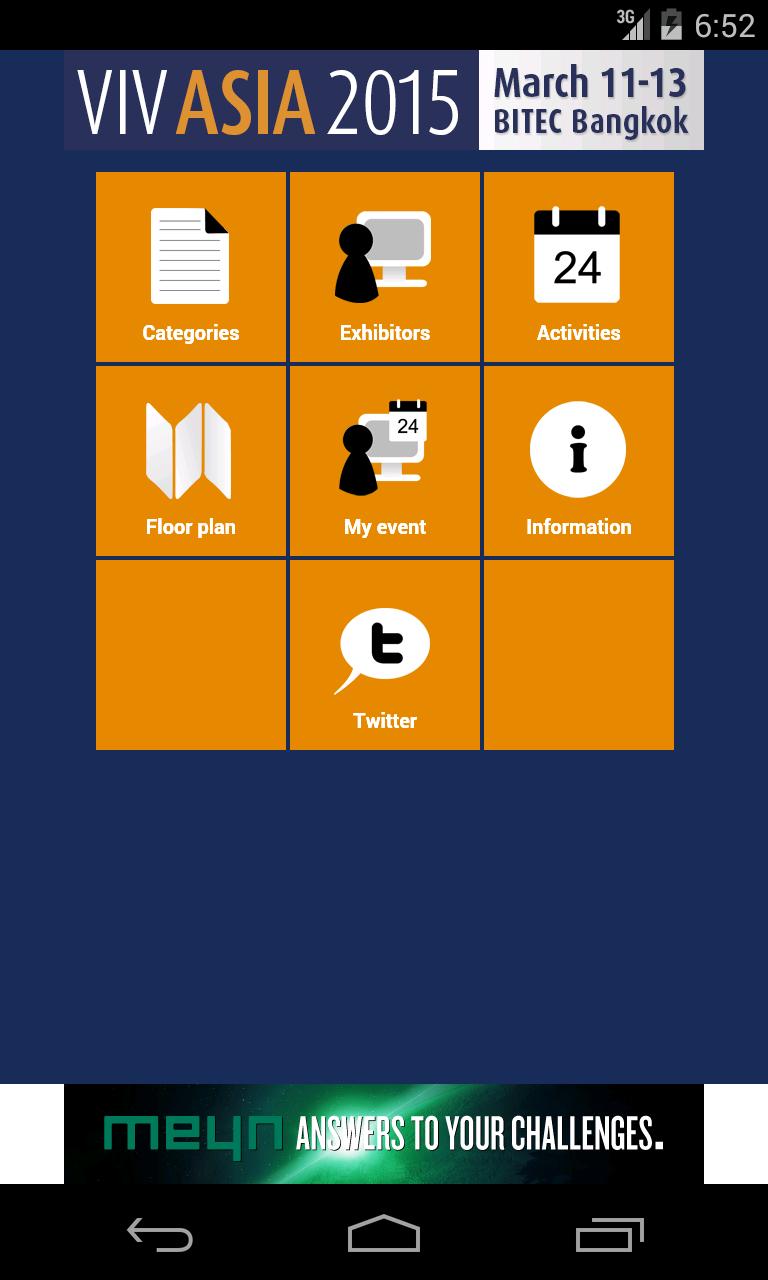The height and width of the screenshot is (1280, 768).
Task: Tap the Meyn advertisement banner
Action: (384, 1134)
